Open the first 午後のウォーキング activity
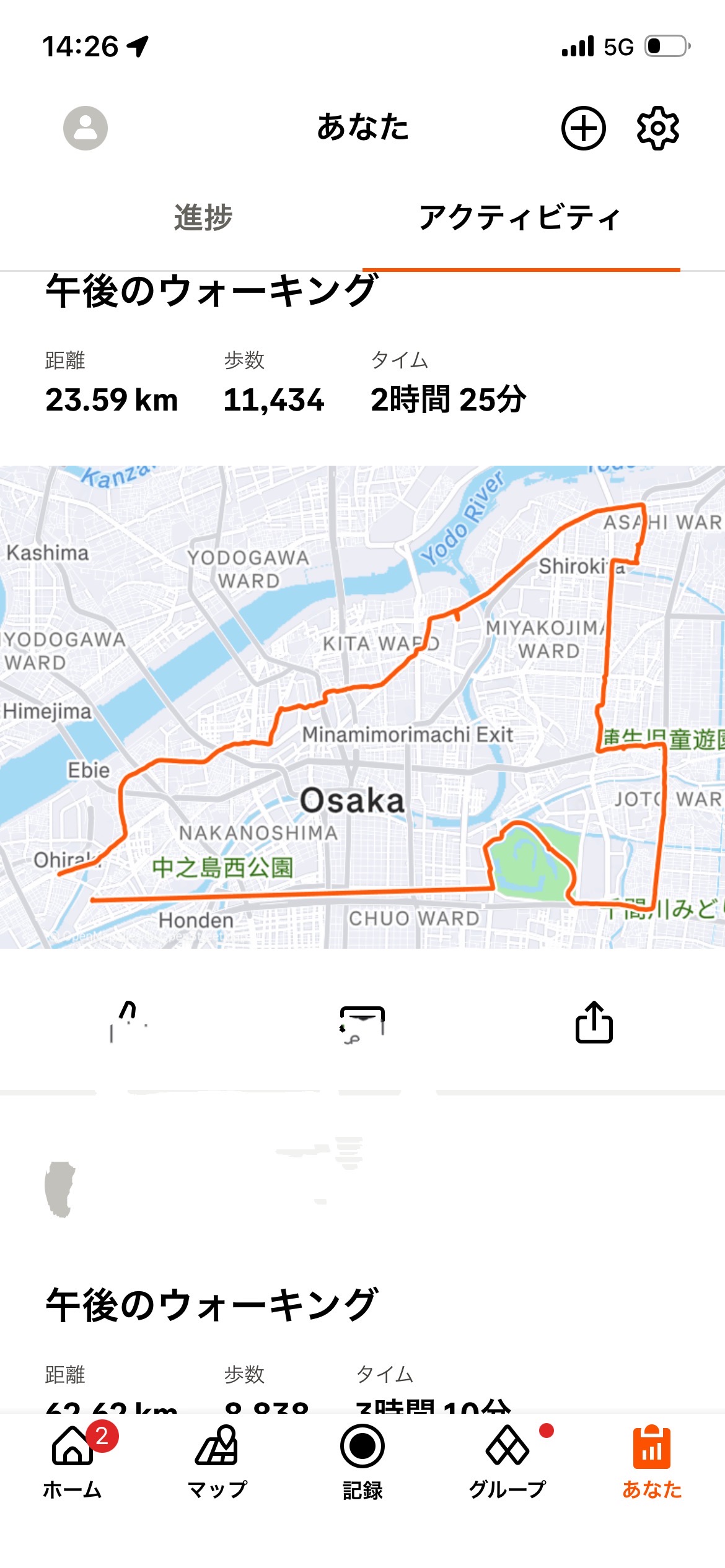The height and width of the screenshot is (1568, 725). coord(211,291)
